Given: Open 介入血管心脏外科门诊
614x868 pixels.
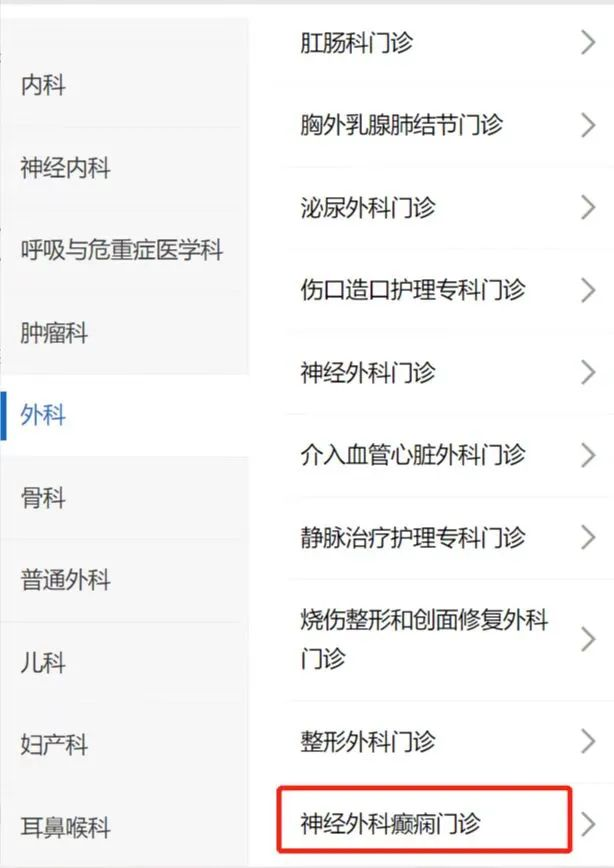Looking at the screenshot, I should (412, 455).
